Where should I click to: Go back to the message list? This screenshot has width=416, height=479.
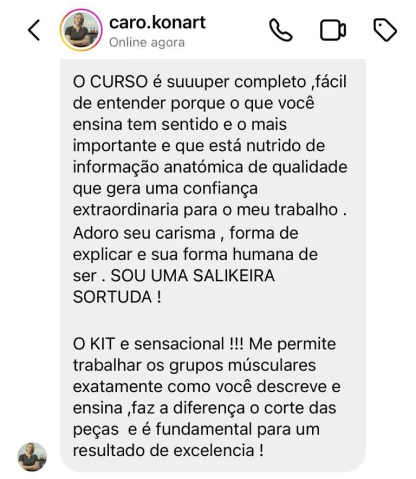[x=34, y=30]
